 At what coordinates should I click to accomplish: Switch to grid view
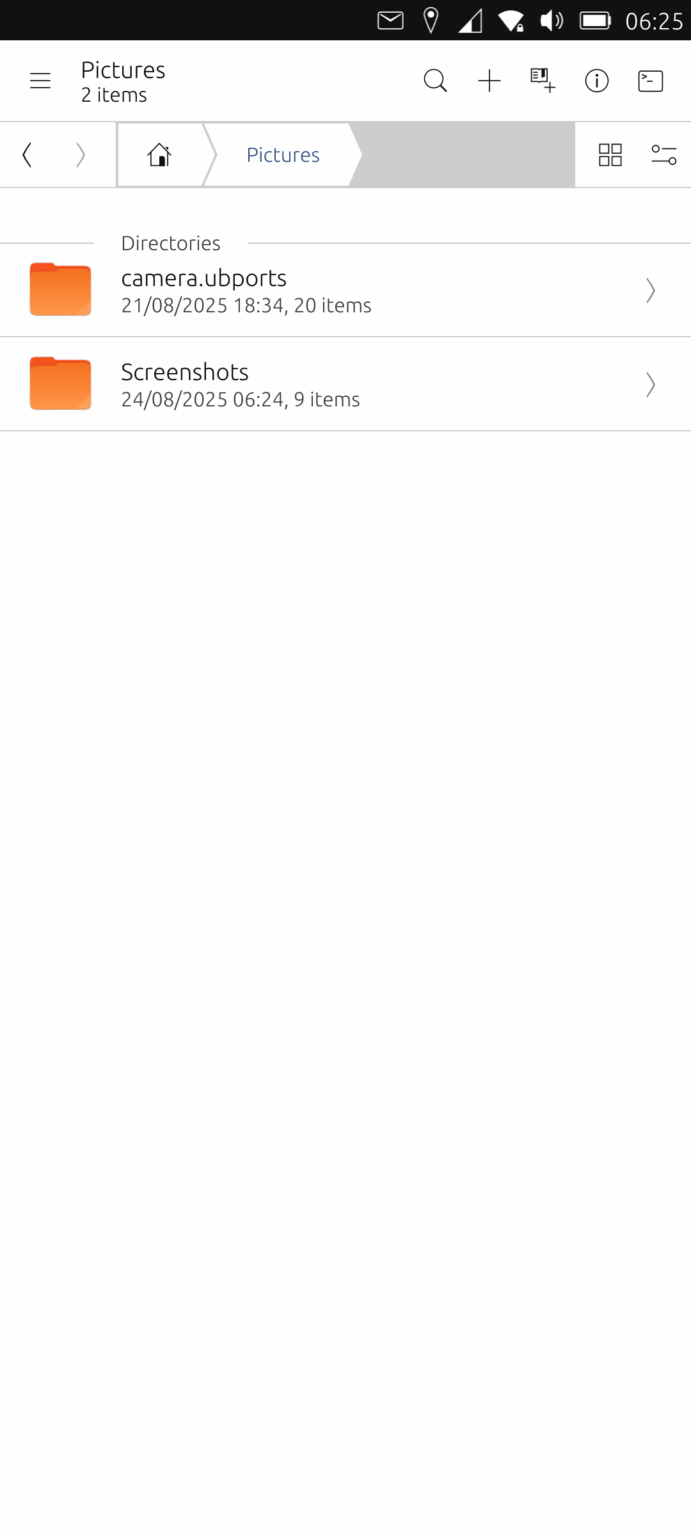[610, 155]
